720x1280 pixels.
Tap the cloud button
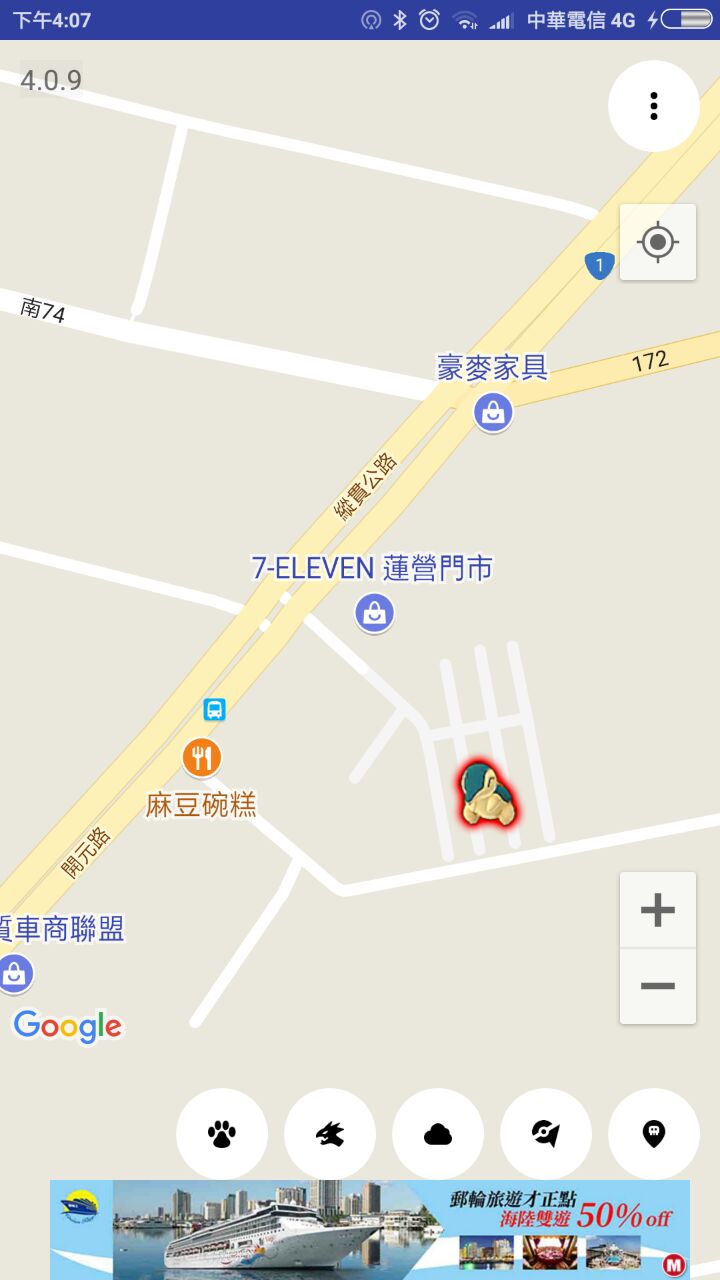coord(438,1134)
